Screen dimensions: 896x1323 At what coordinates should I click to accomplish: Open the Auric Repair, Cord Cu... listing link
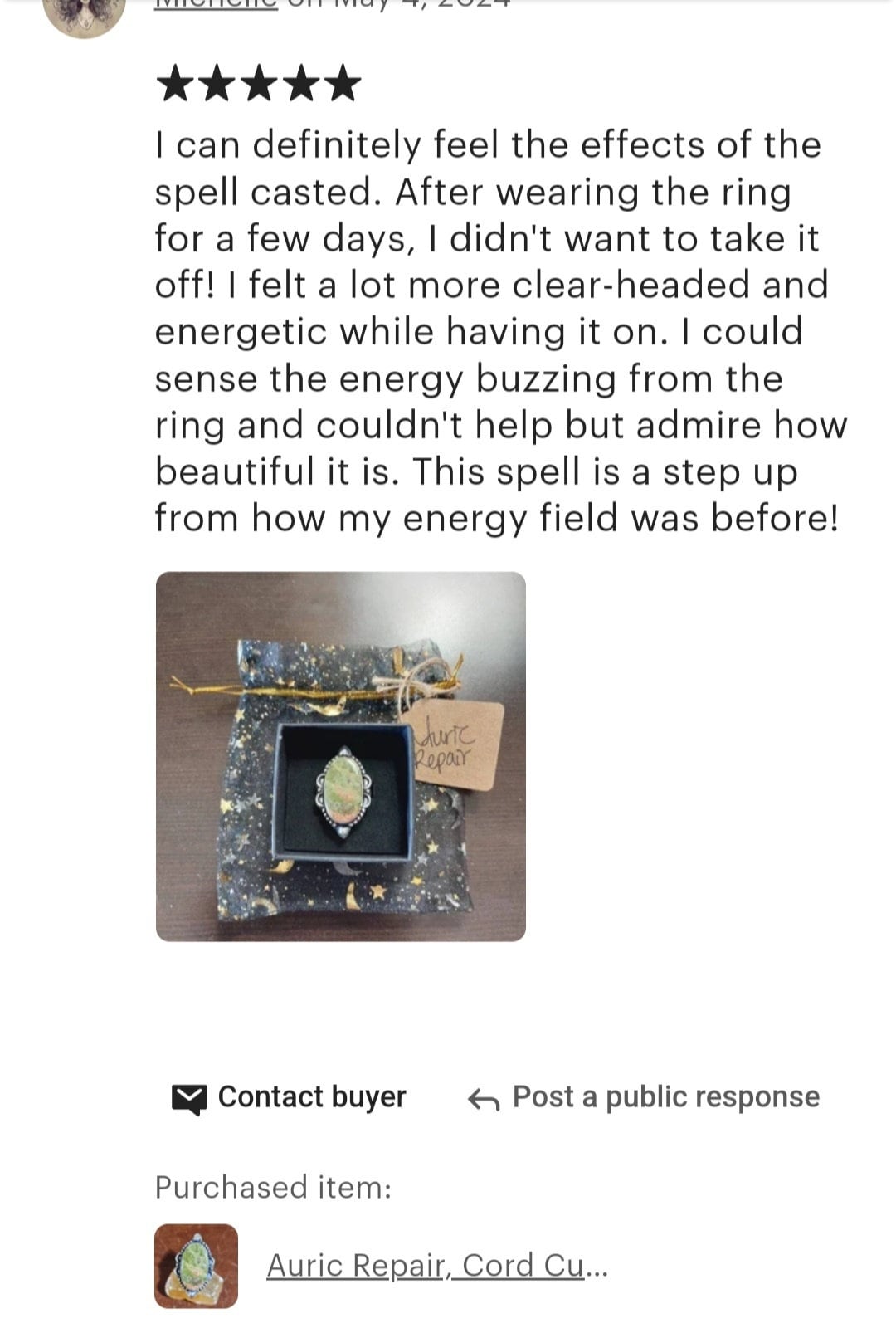[x=436, y=1266]
